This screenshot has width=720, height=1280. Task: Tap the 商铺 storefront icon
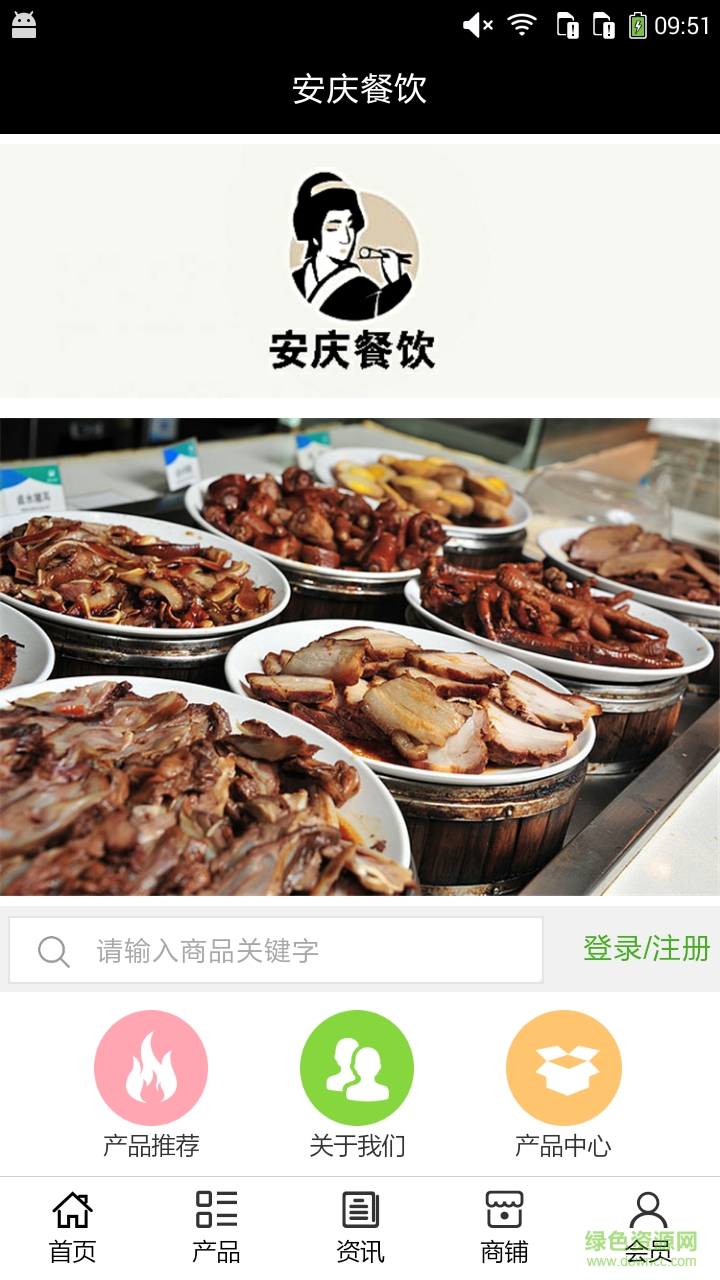click(504, 1212)
